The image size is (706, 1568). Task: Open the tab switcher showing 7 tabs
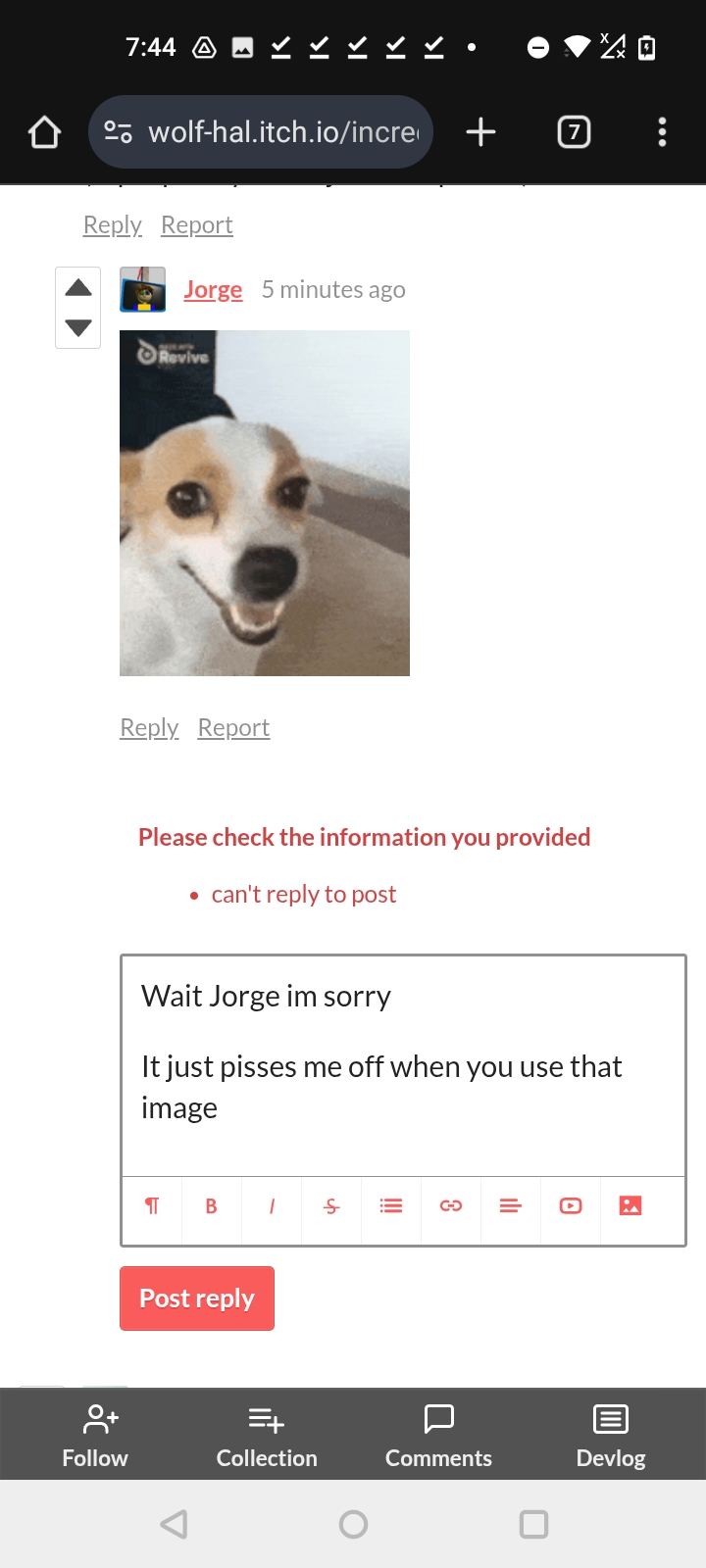click(x=574, y=132)
